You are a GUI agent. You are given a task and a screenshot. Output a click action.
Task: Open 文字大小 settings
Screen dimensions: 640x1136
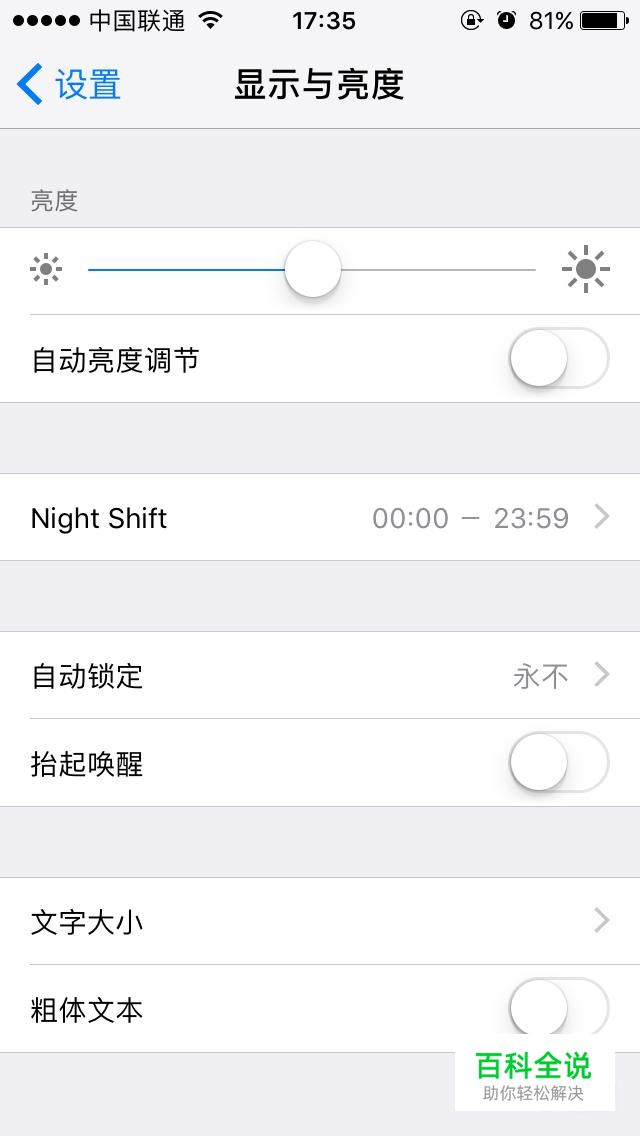point(320,922)
